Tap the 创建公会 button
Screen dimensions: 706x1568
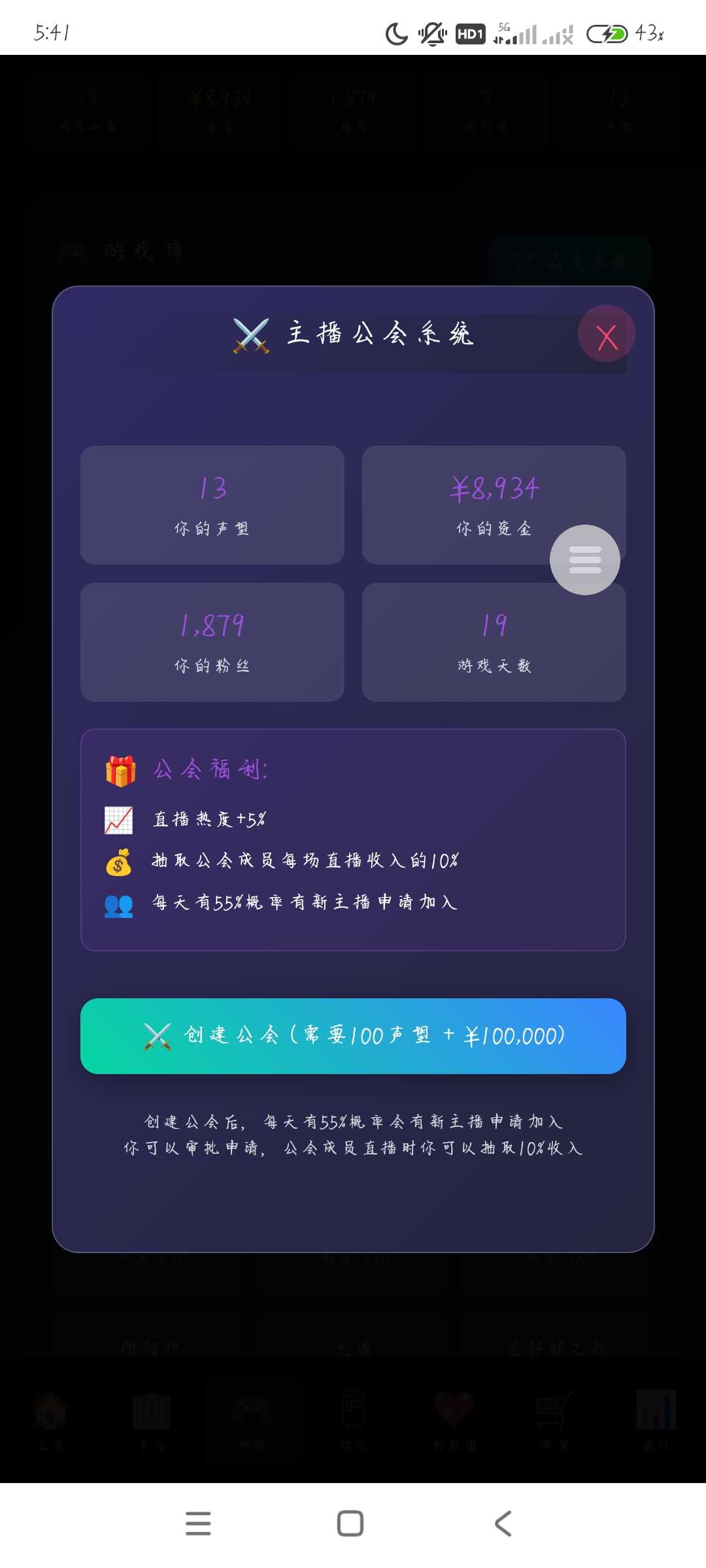coord(353,1036)
